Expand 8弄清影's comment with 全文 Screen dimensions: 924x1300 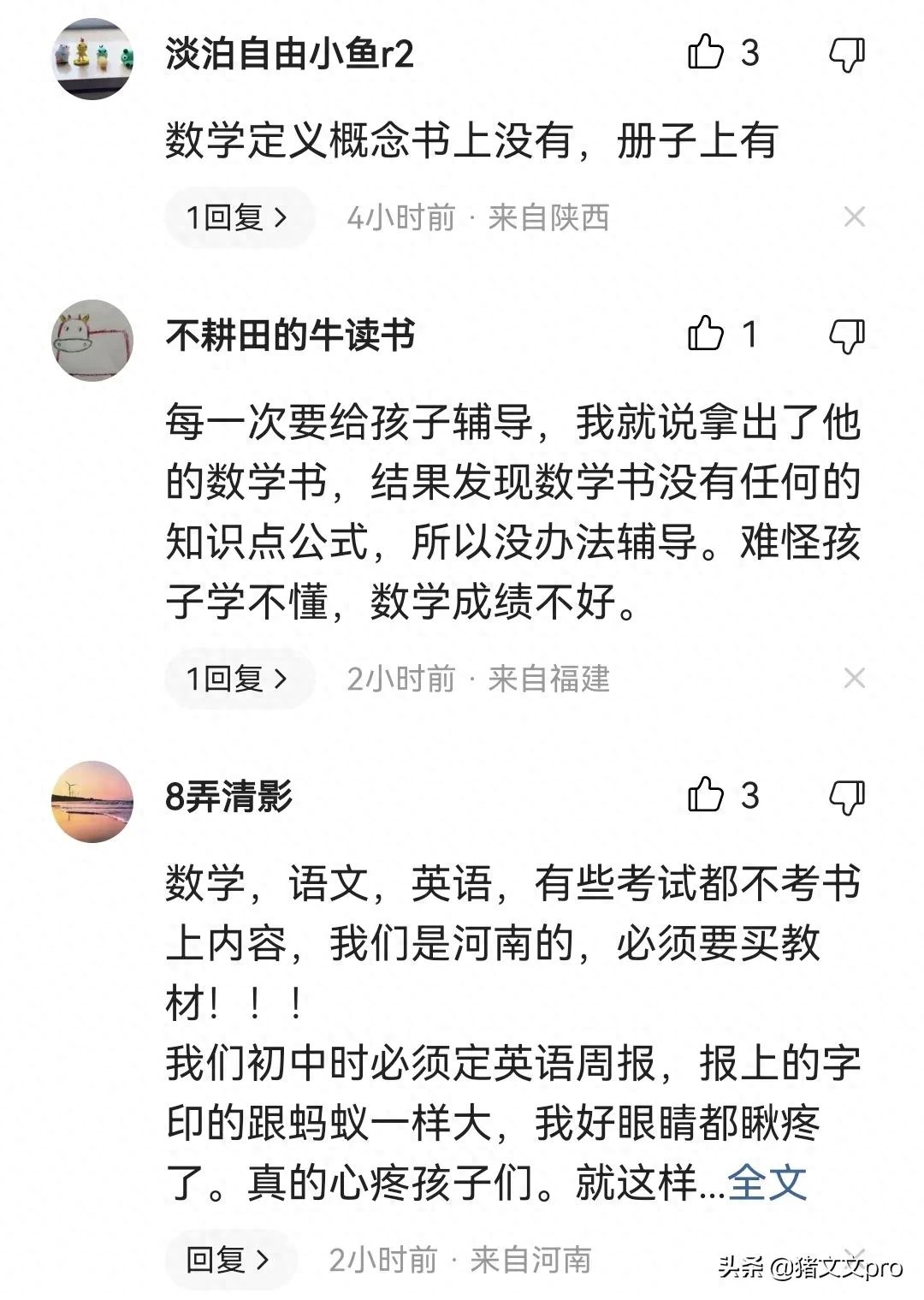(767, 1183)
